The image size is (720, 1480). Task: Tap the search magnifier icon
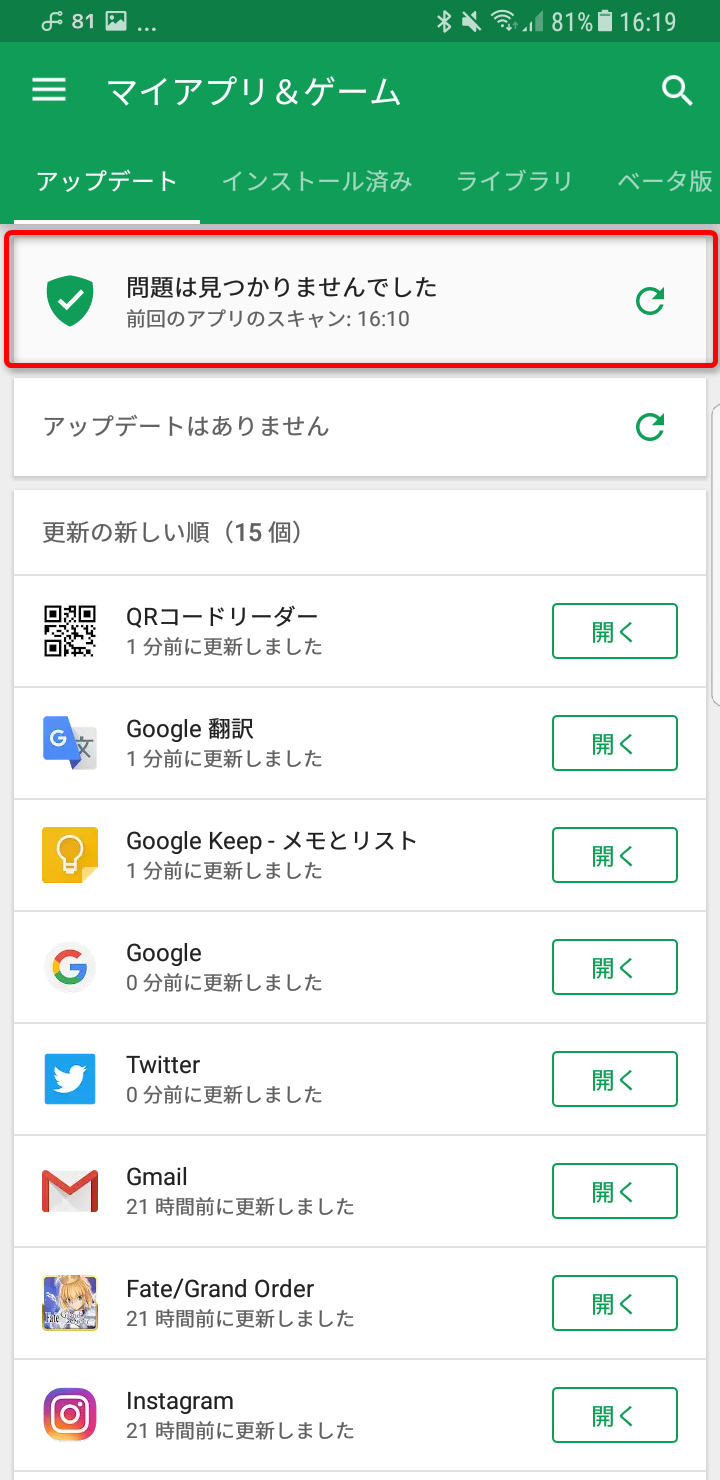tap(677, 92)
